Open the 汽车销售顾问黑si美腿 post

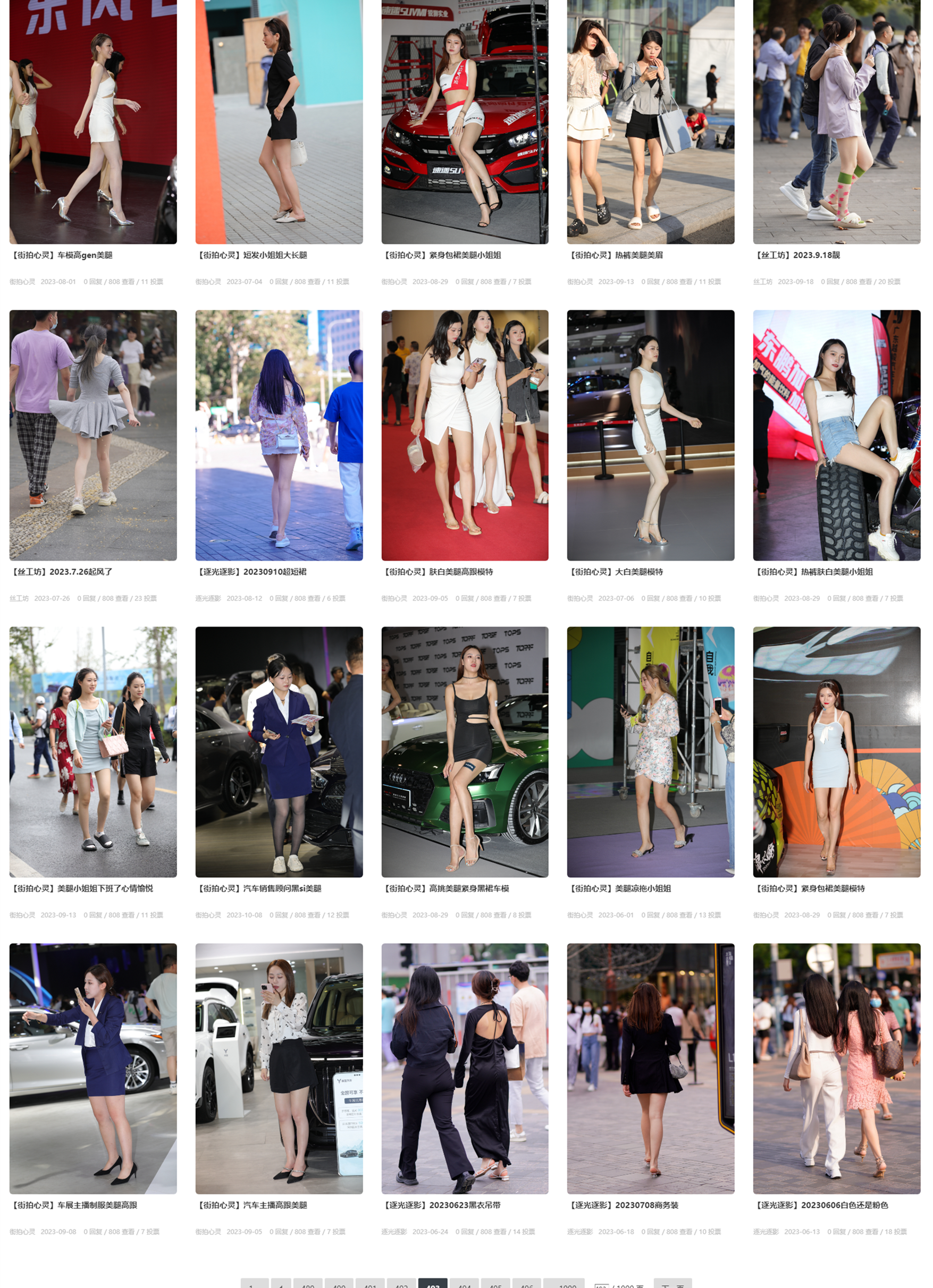[x=259, y=888]
